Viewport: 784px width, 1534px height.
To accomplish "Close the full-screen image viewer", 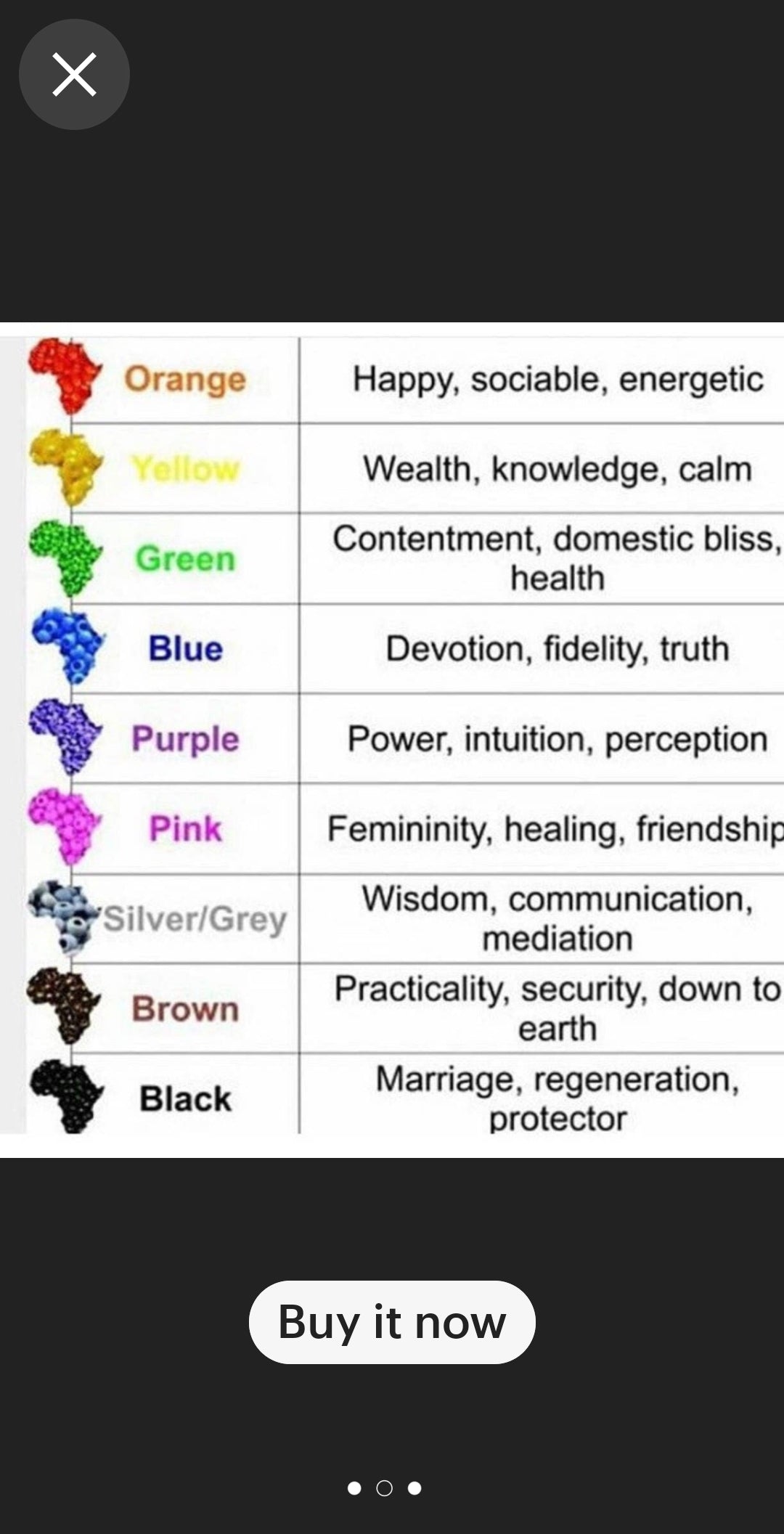I will [74, 74].
